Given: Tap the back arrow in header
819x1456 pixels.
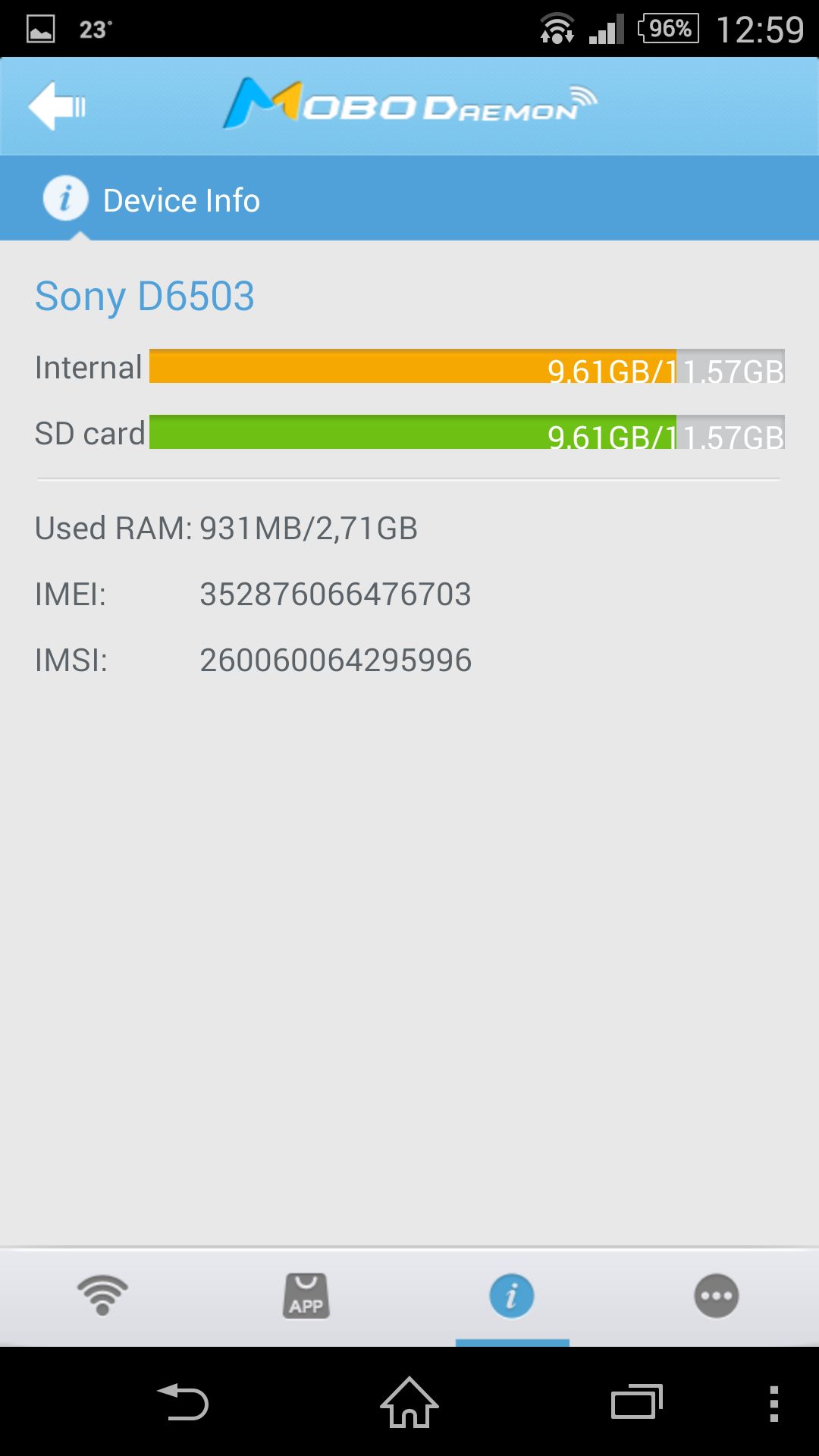Looking at the screenshot, I should click(x=58, y=105).
